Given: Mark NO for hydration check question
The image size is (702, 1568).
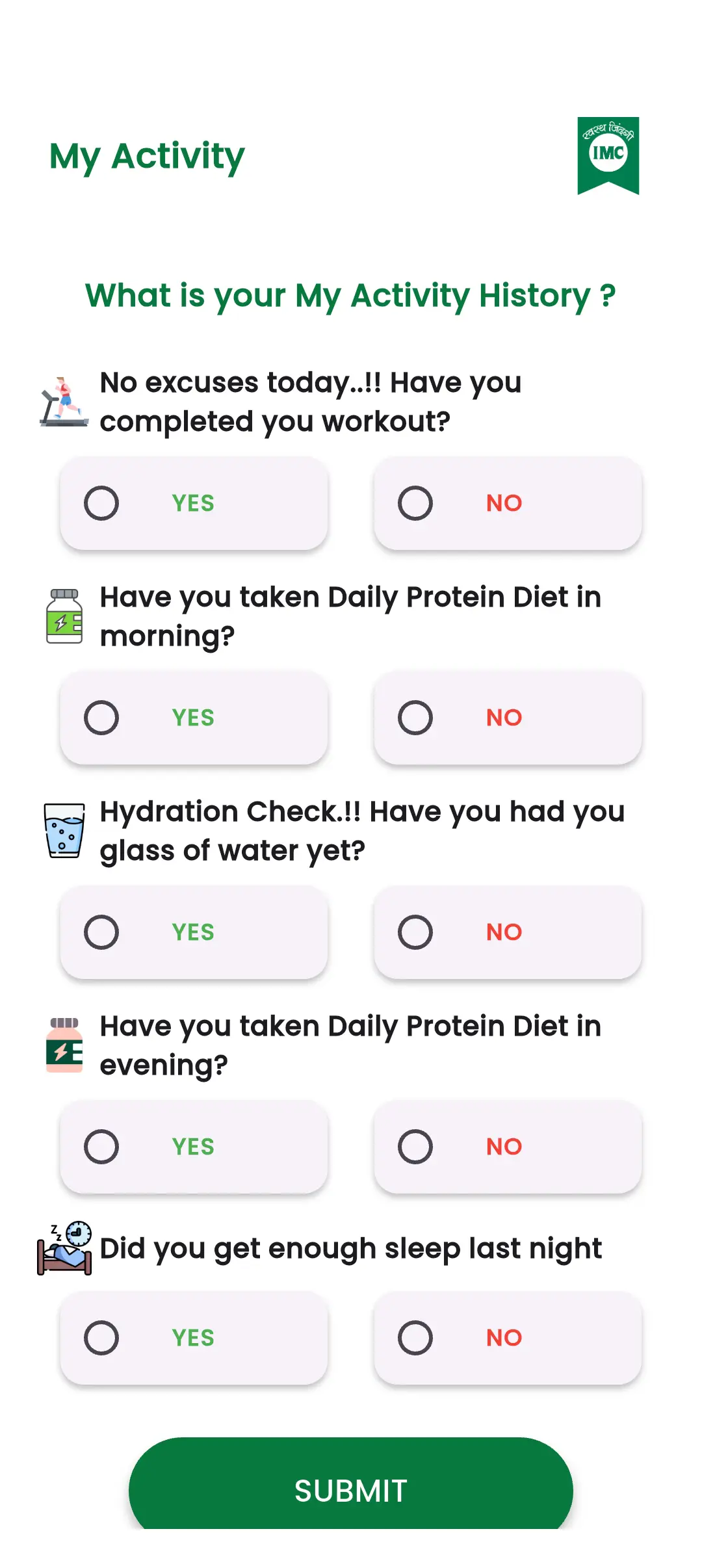Looking at the screenshot, I should pos(416,932).
